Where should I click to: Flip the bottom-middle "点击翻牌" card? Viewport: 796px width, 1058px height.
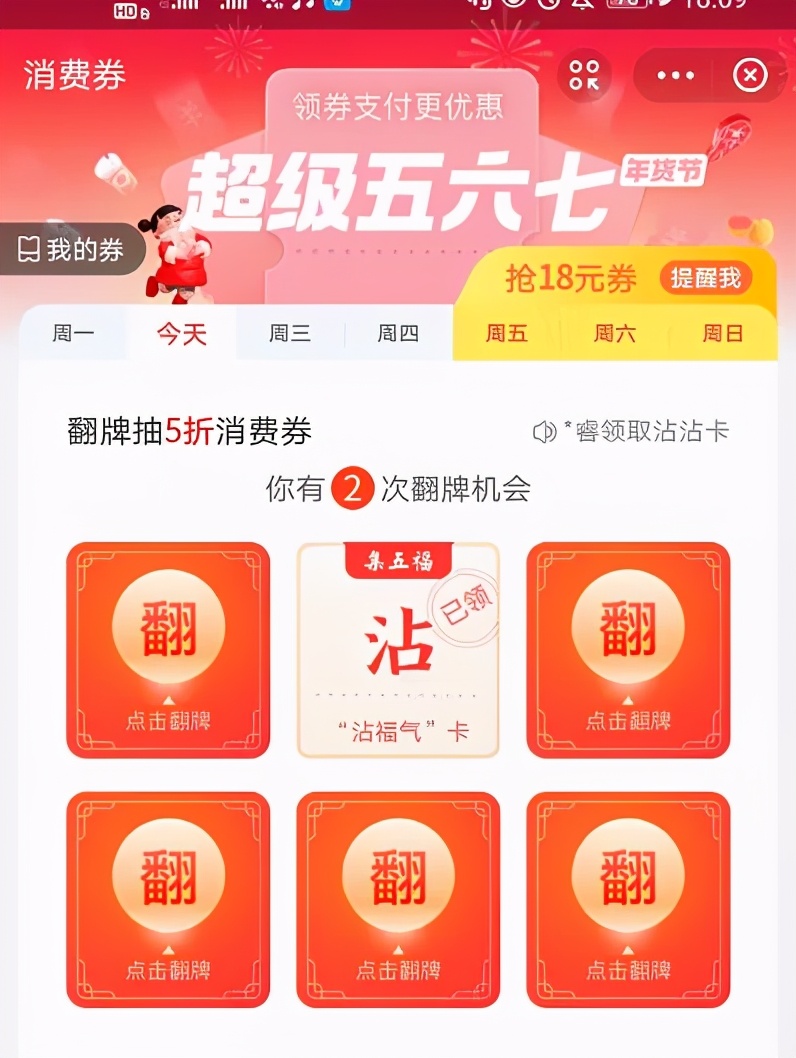tap(397, 898)
